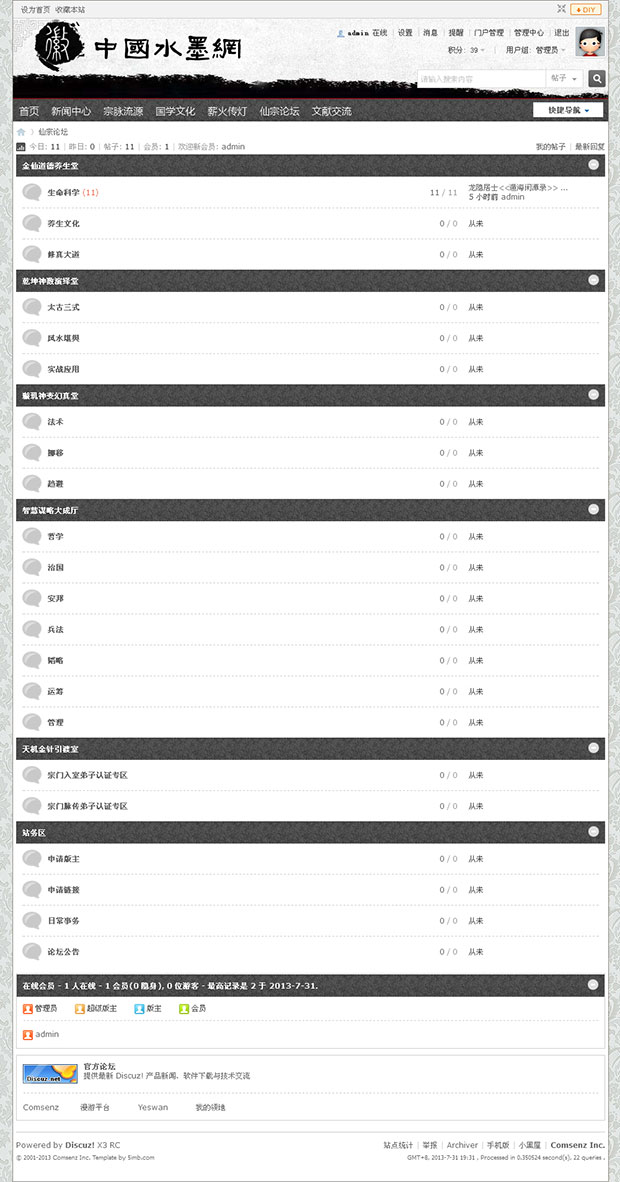Open the 风水堪舆 forum board
The image size is (620, 1182).
(x=63, y=338)
